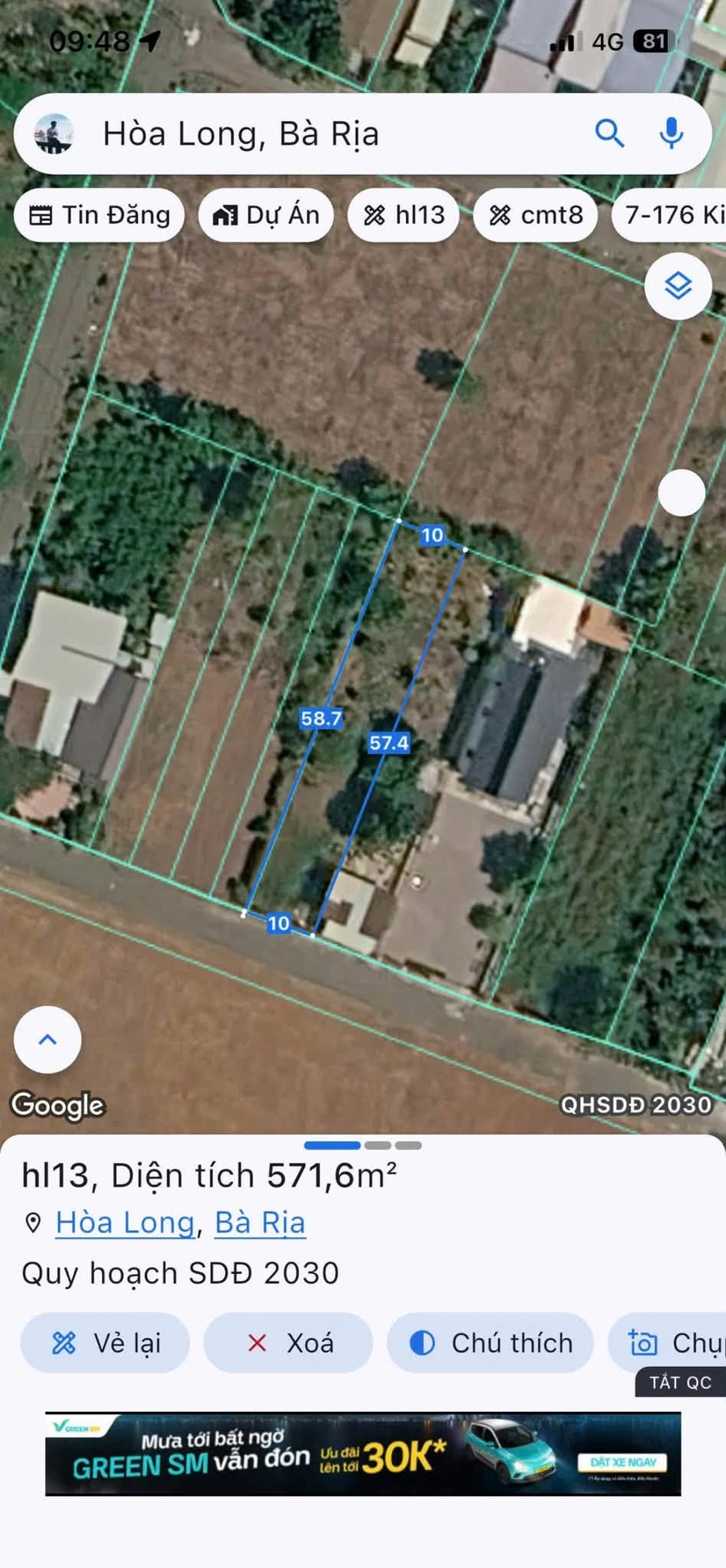
Task: Choose the cmt8 saved drawing chip
Action: (535, 215)
